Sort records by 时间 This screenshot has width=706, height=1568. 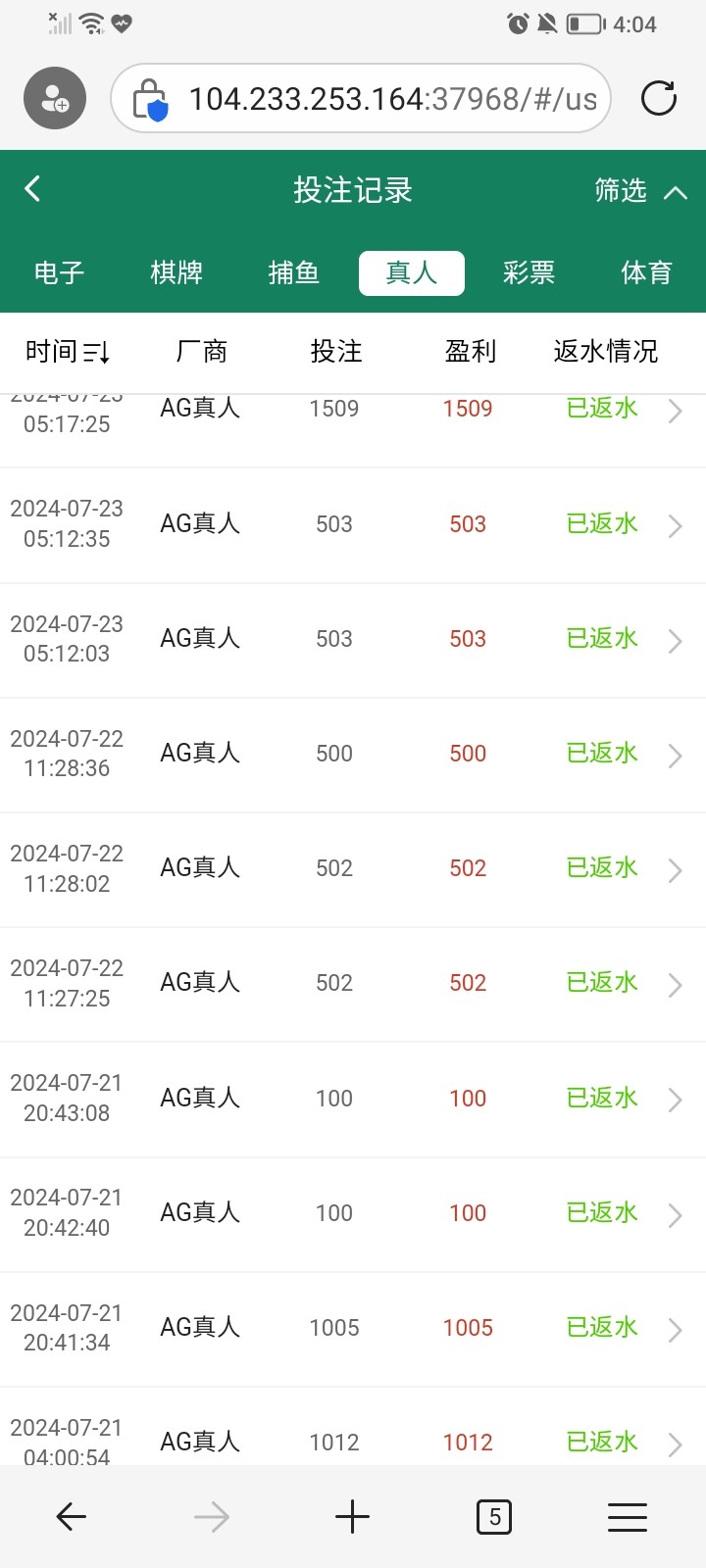[x=68, y=352]
